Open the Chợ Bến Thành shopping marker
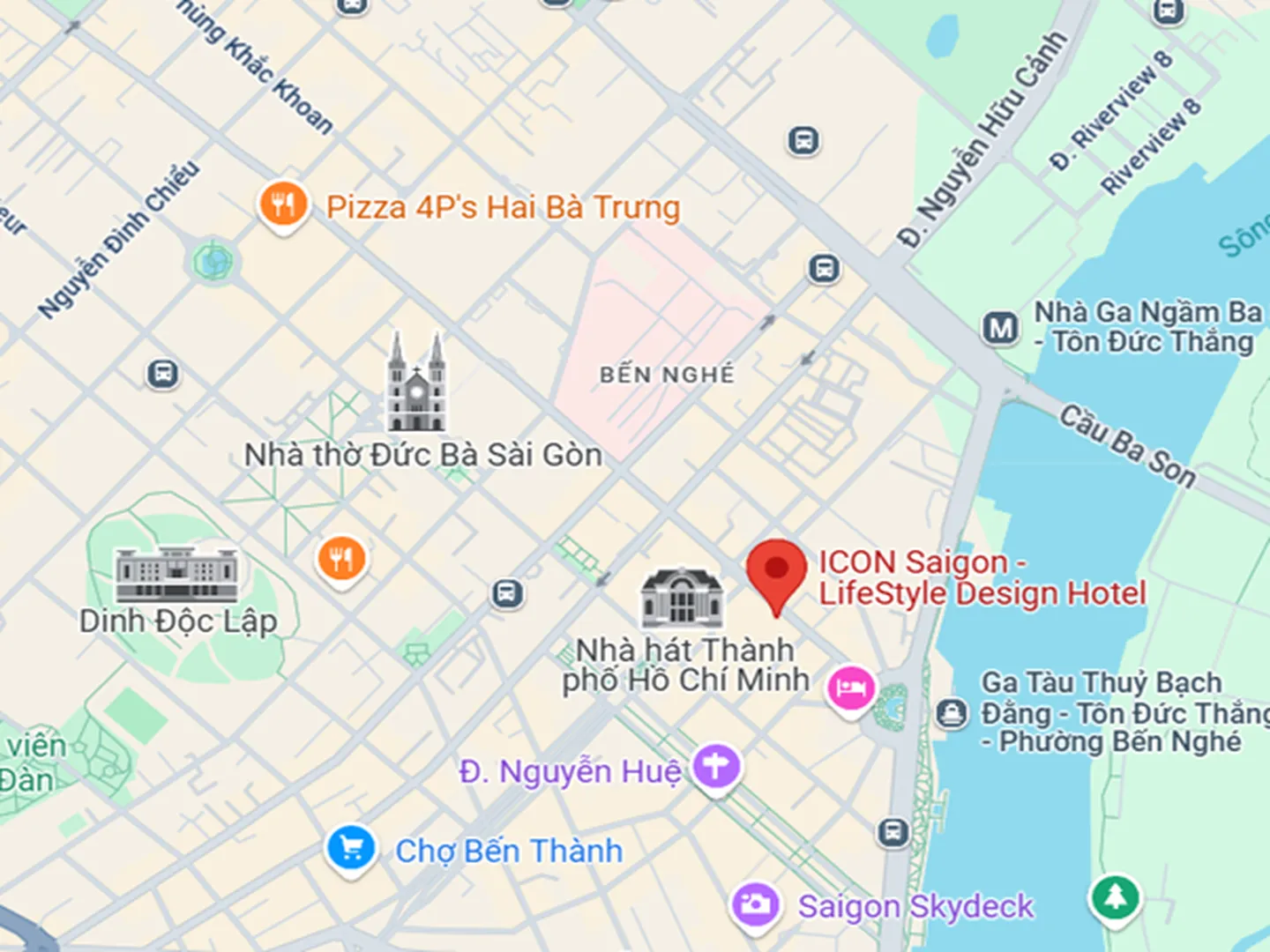1270x952 pixels. point(351,849)
